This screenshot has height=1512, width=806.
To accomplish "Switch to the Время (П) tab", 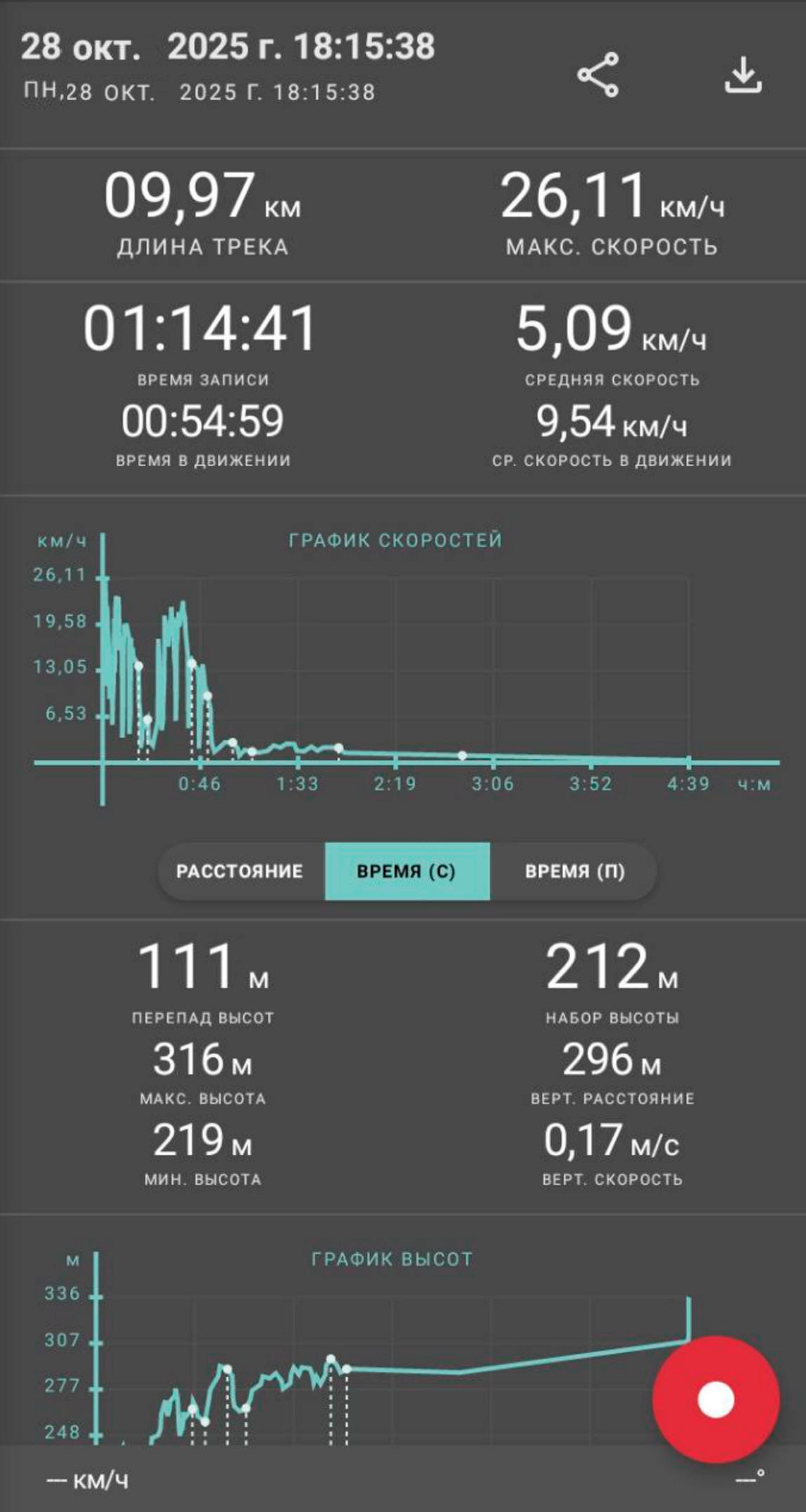I will point(574,871).
